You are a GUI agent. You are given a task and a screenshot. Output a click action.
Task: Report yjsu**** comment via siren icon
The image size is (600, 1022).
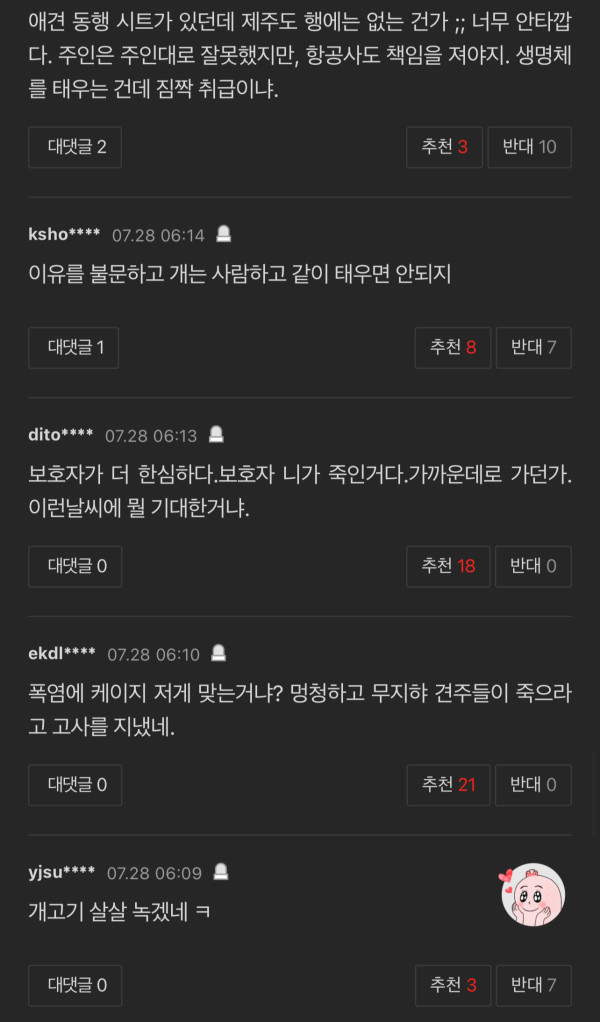tap(221, 873)
